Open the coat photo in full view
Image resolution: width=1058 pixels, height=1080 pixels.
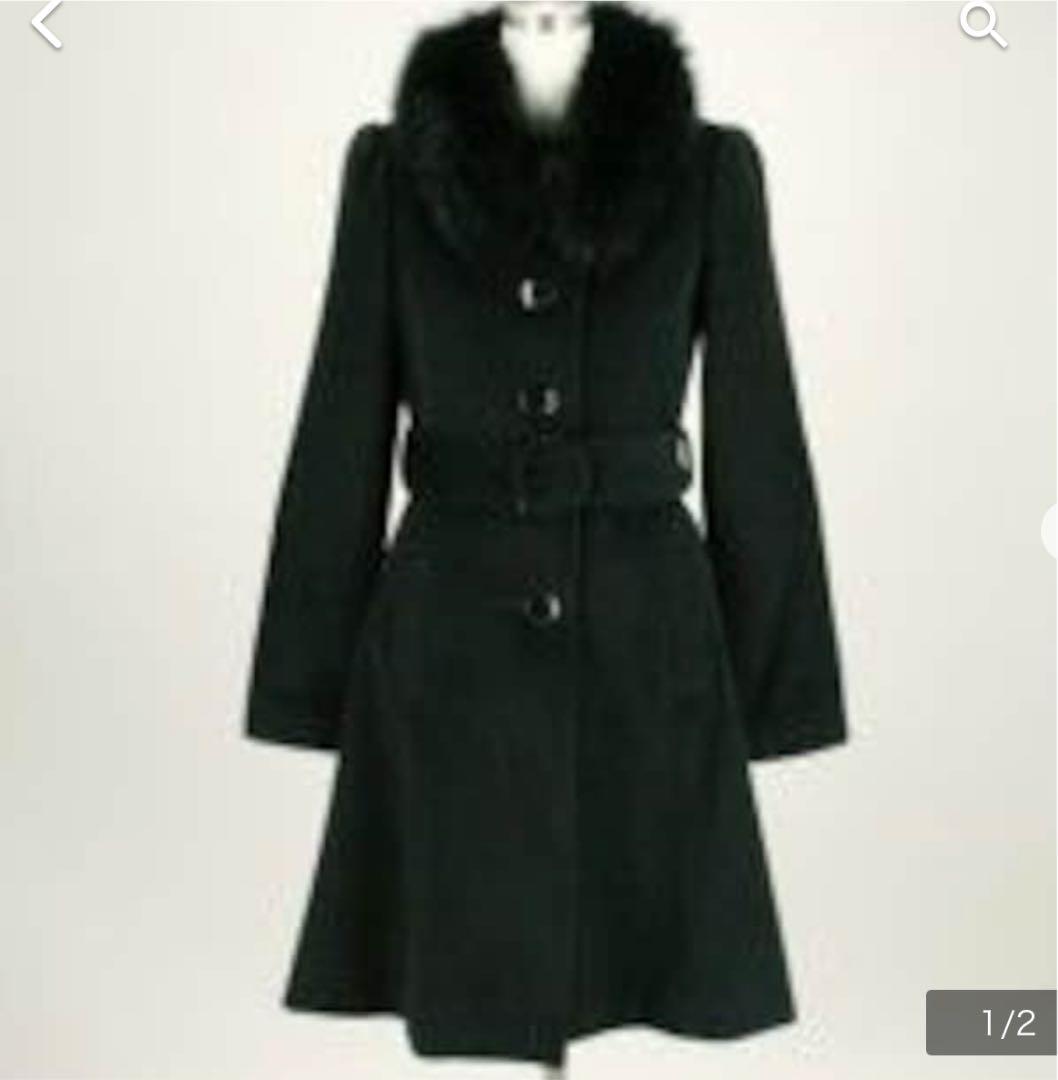pos(545,560)
